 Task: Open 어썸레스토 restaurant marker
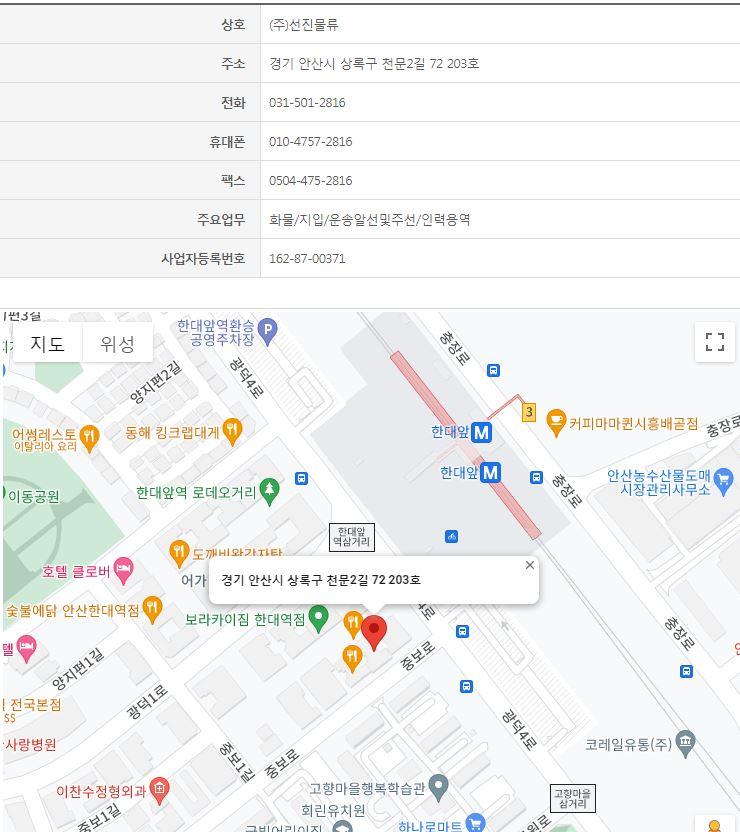point(89,436)
